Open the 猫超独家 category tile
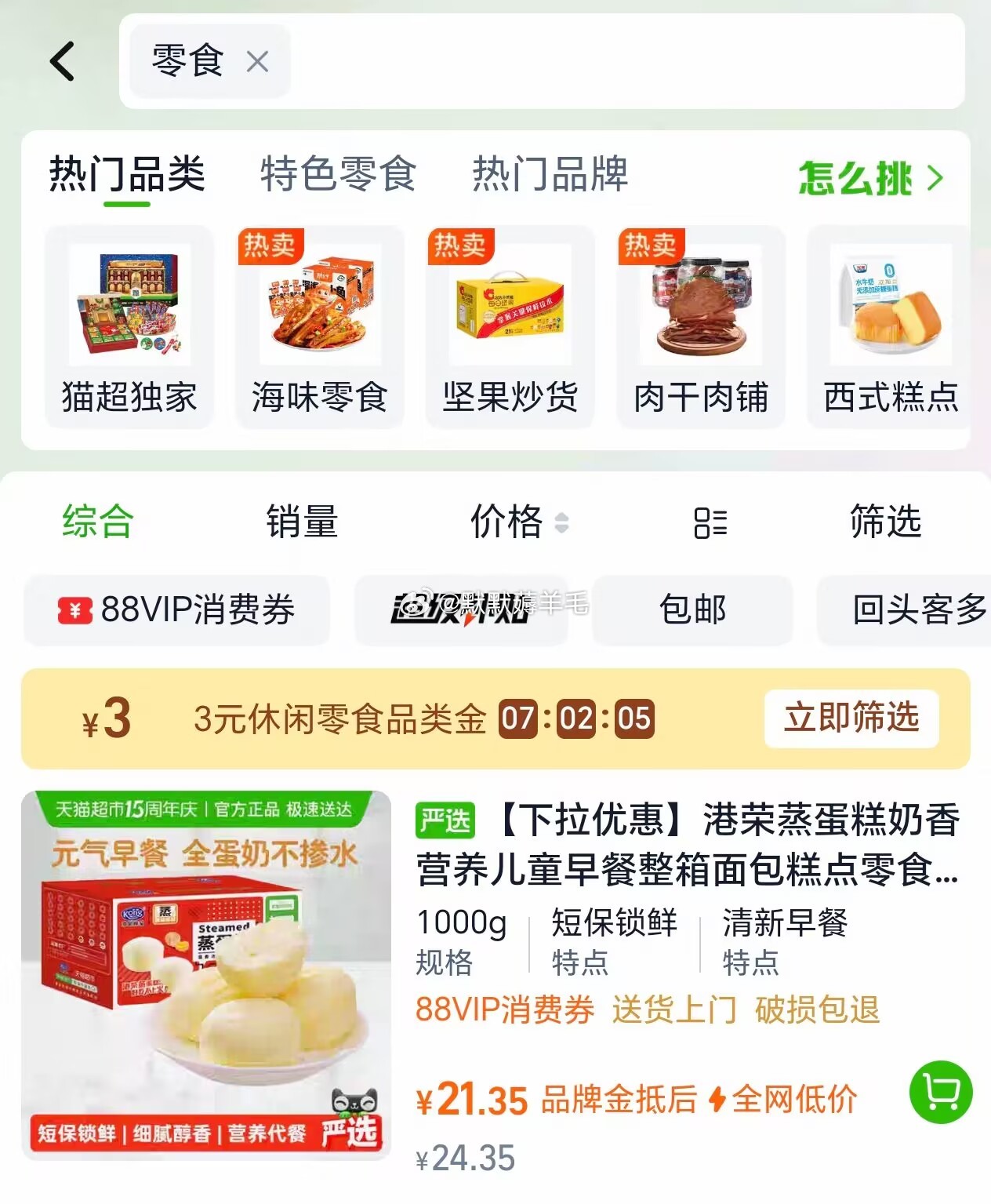 click(129, 327)
